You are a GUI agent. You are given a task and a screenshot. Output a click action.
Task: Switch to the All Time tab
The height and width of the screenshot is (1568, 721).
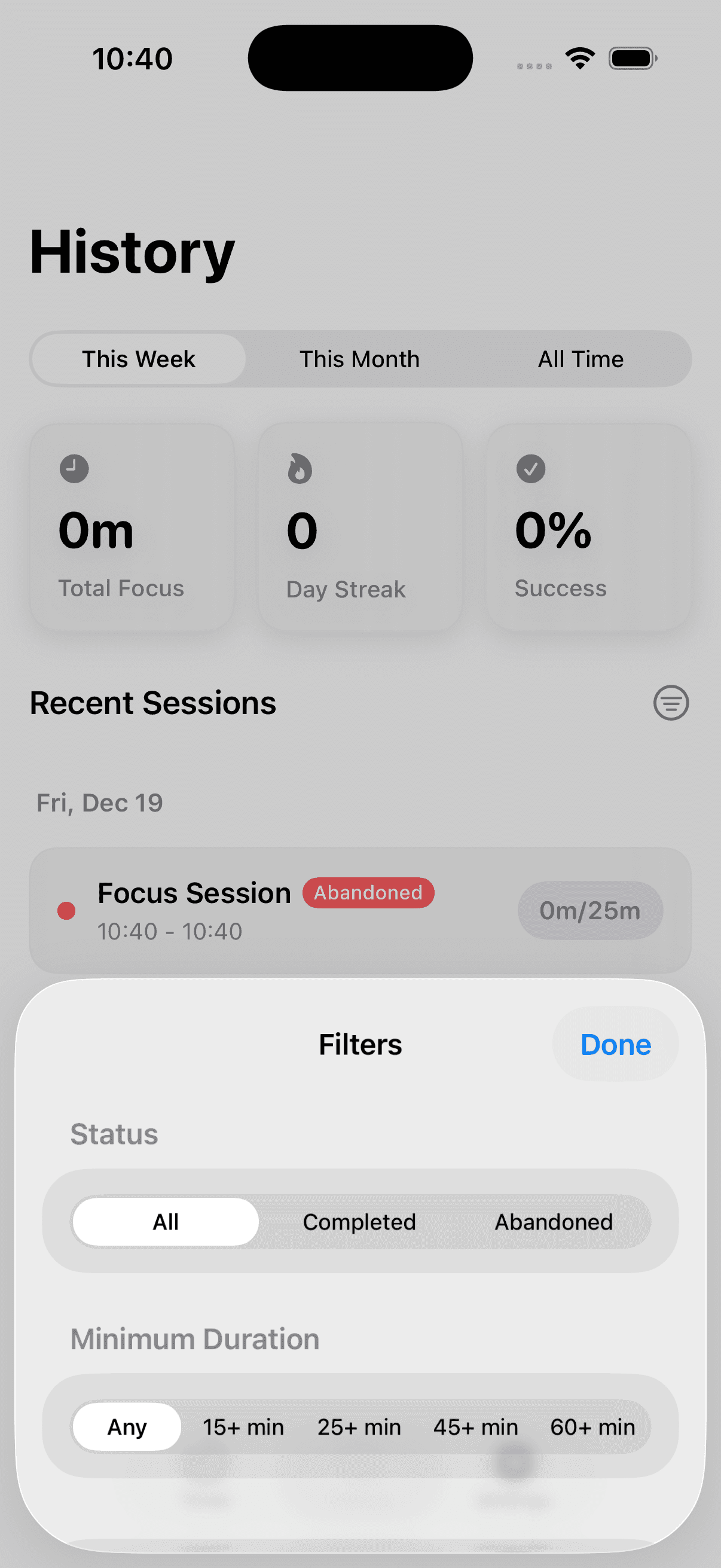coord(581,359)
